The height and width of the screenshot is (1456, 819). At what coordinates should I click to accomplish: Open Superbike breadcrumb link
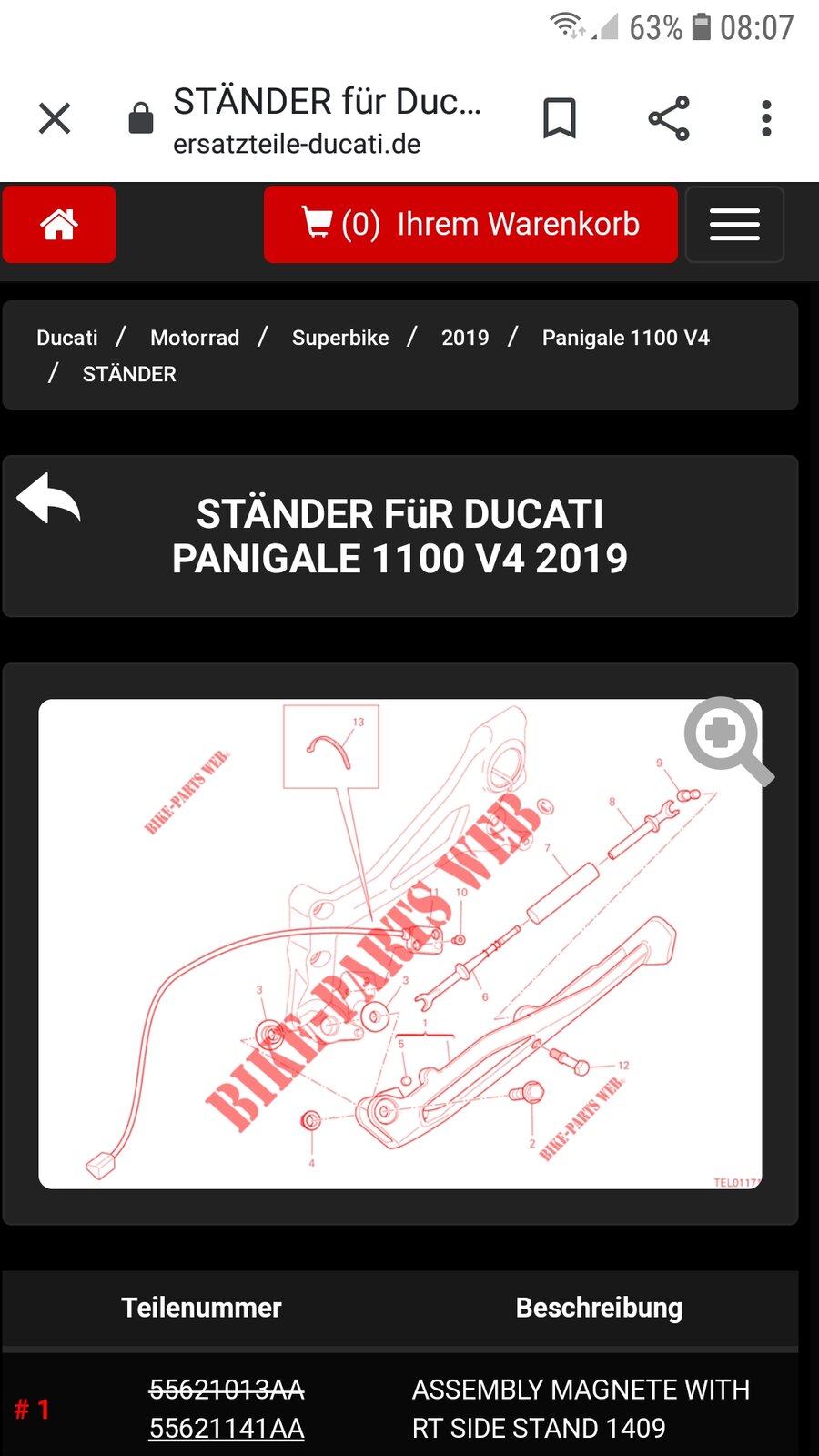340,338
